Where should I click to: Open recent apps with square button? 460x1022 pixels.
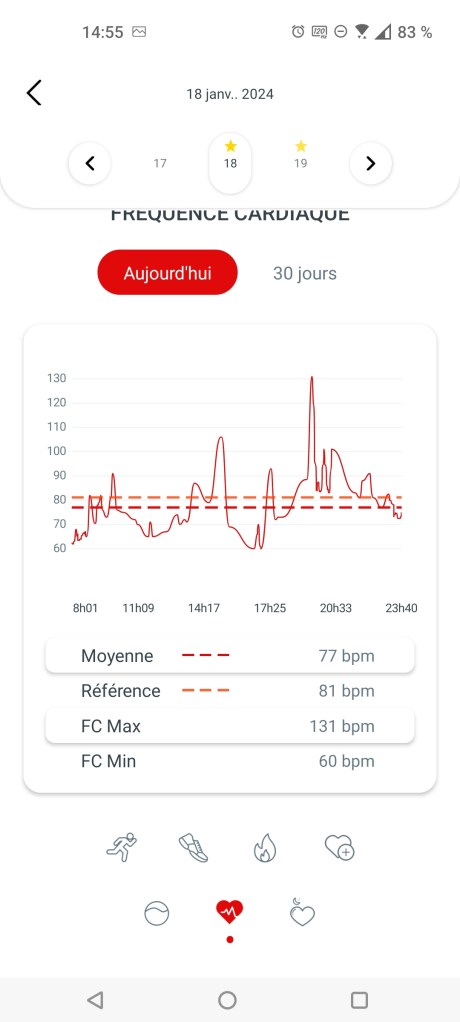pyautogui.click(x=359, y=1000)
